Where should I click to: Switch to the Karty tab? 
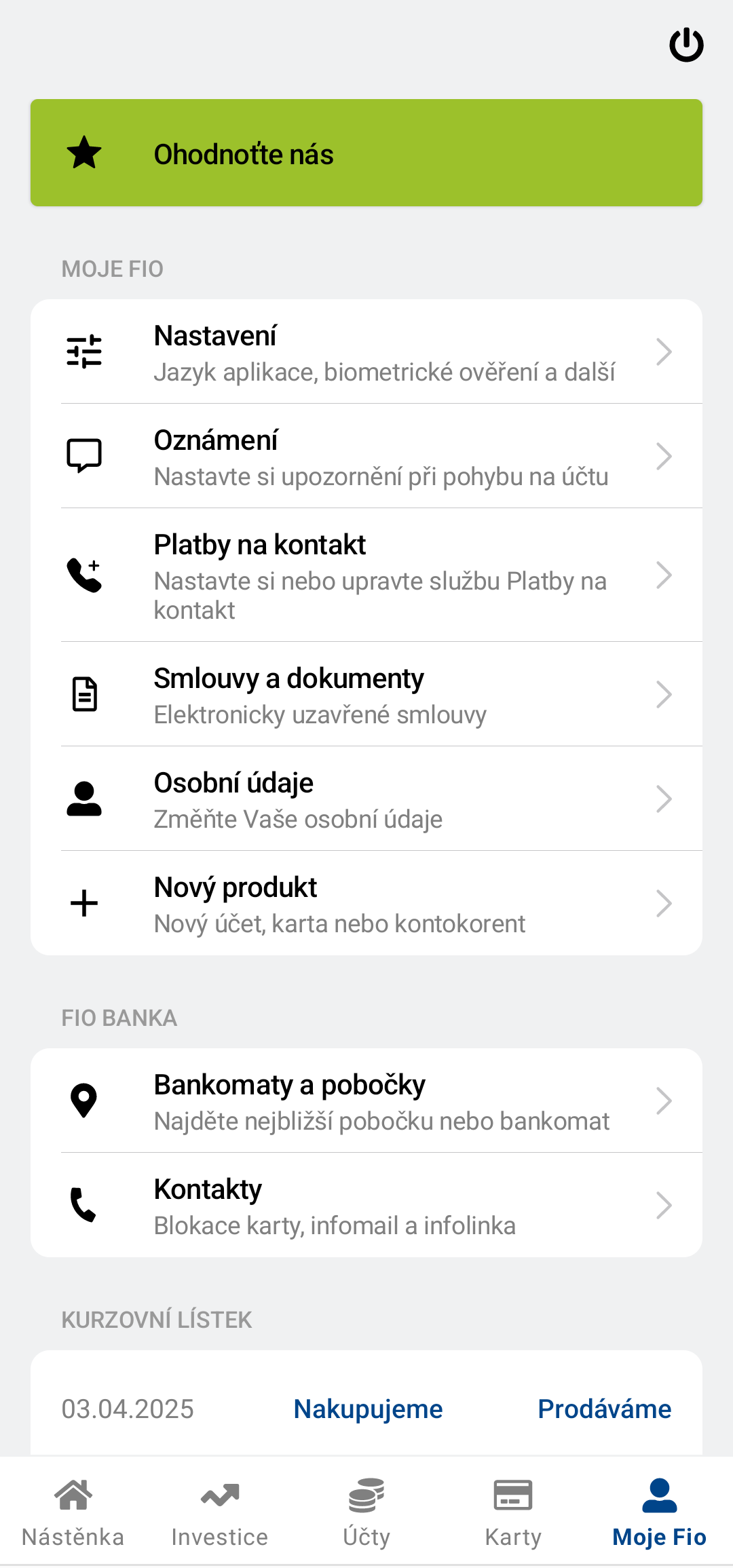click(x=512, y=1513)
